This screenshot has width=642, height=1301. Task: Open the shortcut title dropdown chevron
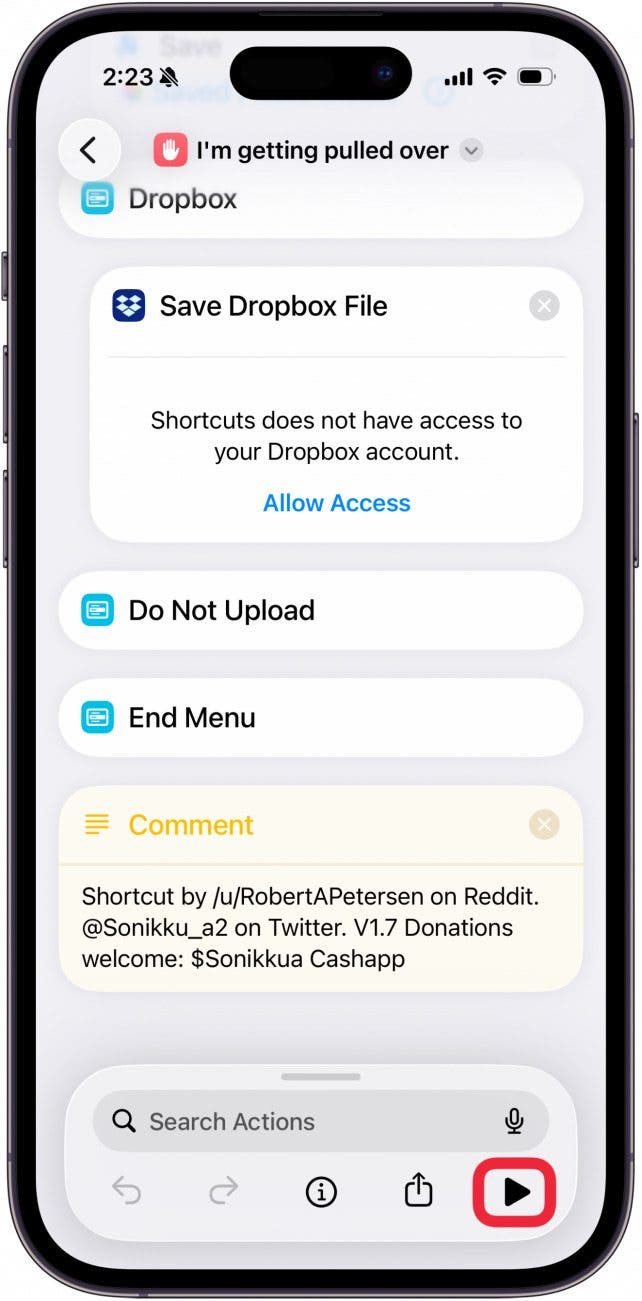[x=471, y=151]
